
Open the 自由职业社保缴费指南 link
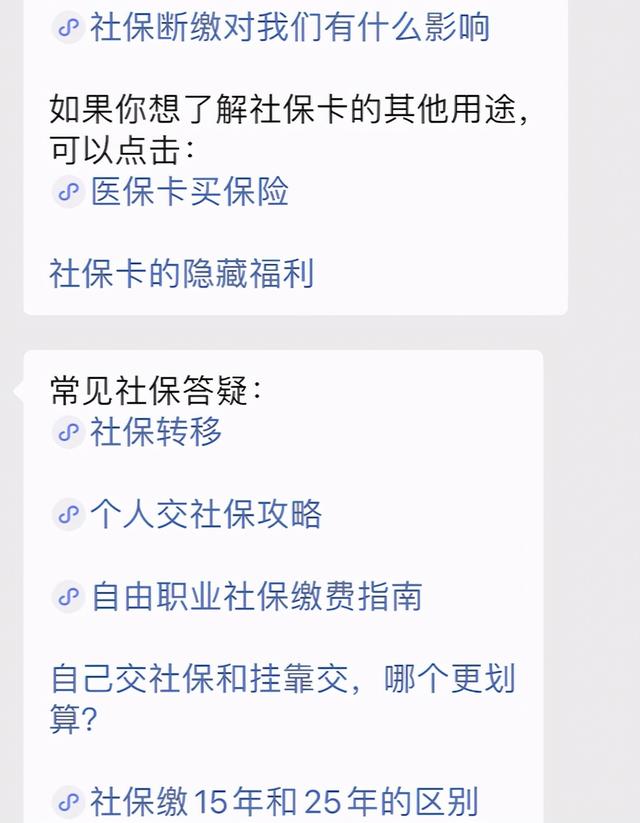(x=256, y=597)
